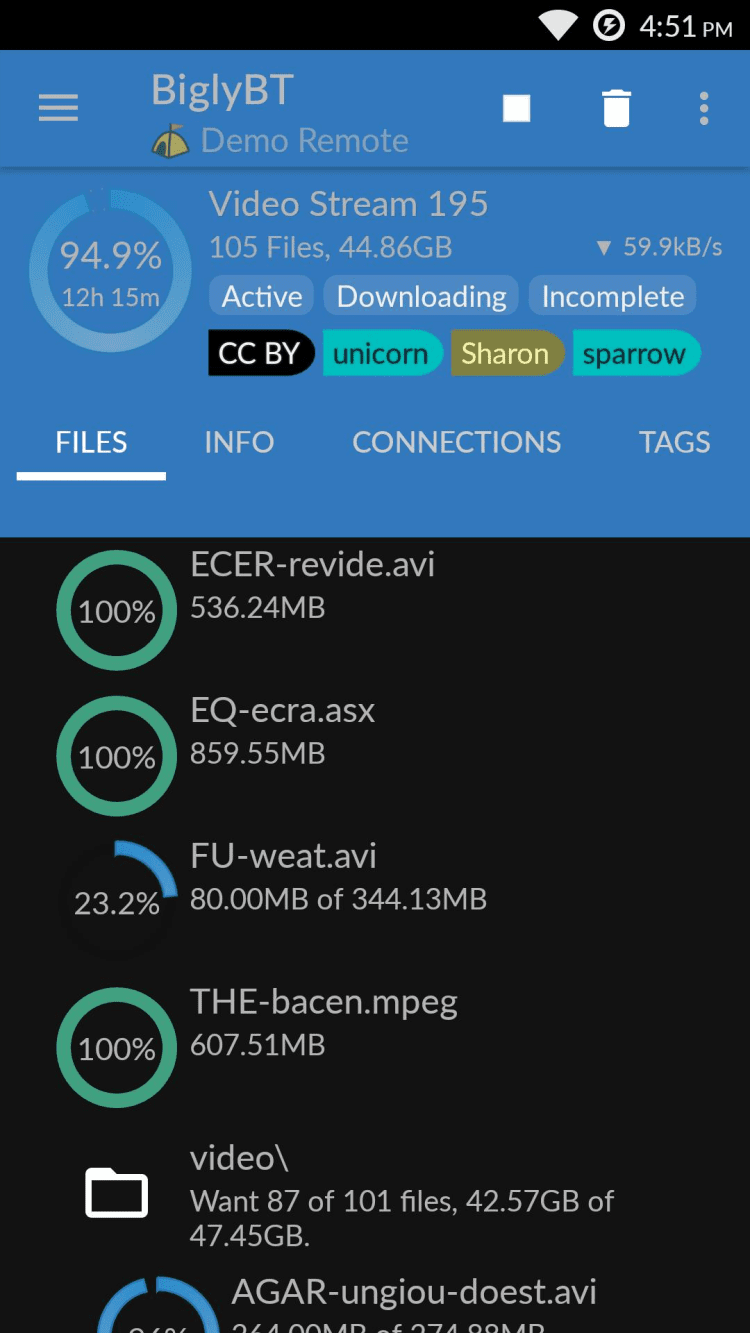This screenshot has width=750, height=1333.
Task: Open the navigation drawer menu
Action: pyautogui.click(x=58, y=108)
